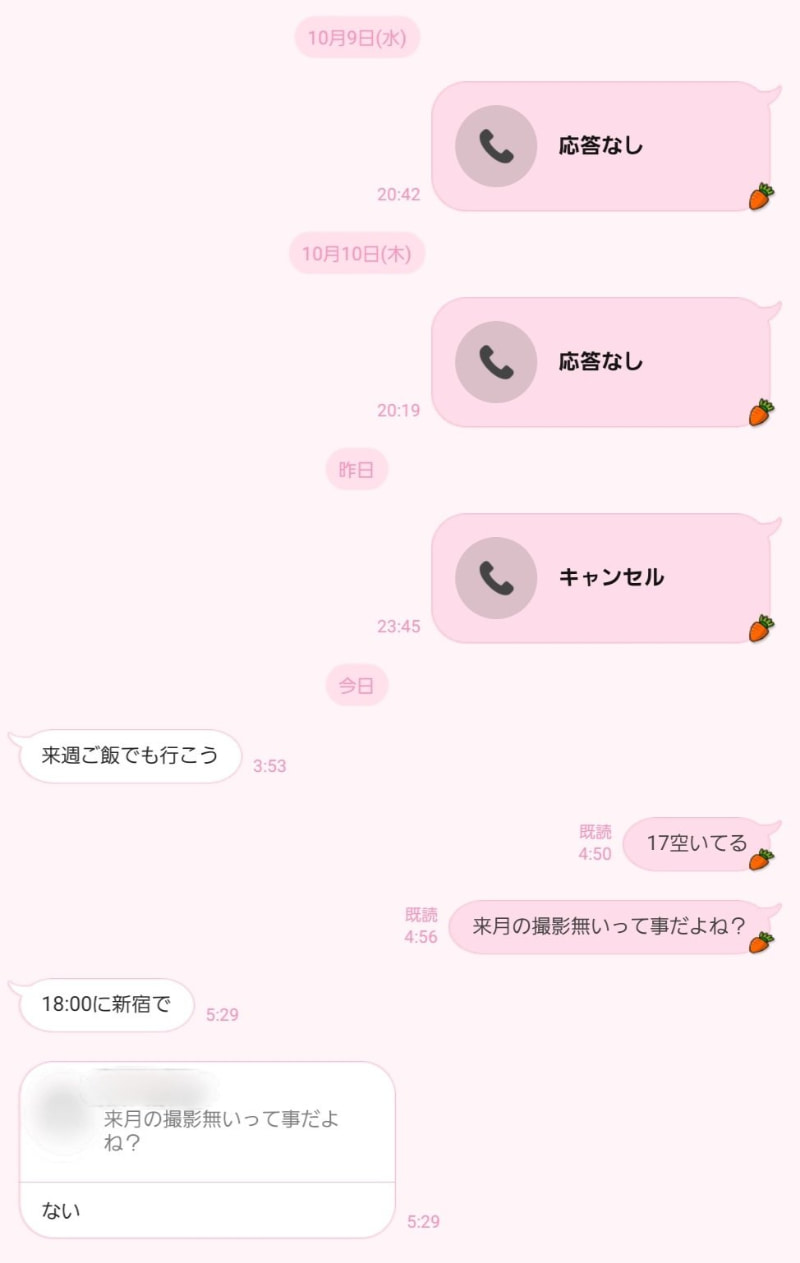
Task: Tap the 昨日 date header
Action: [x=357, y=469]
